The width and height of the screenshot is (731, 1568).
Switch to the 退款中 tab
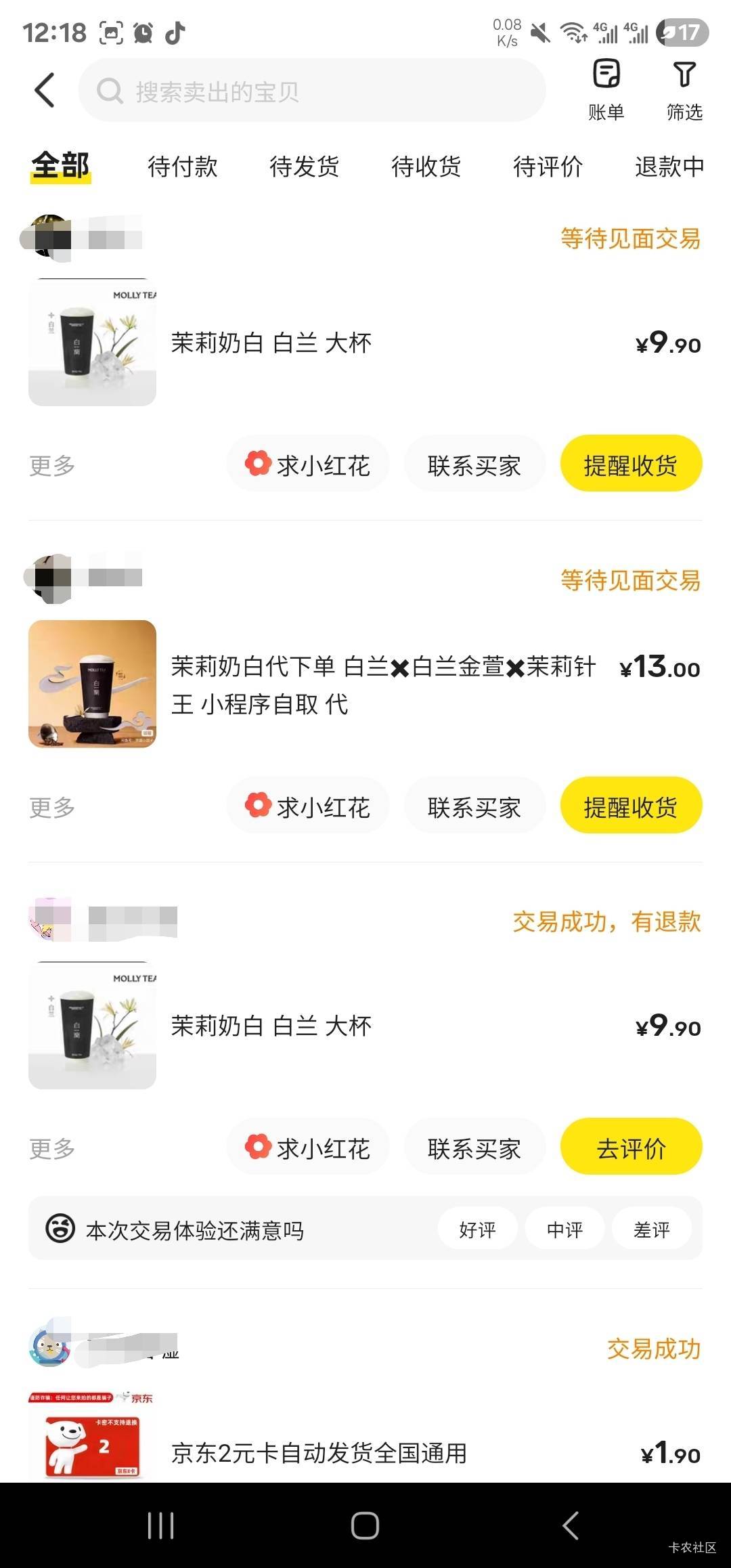tap(669, 167)
